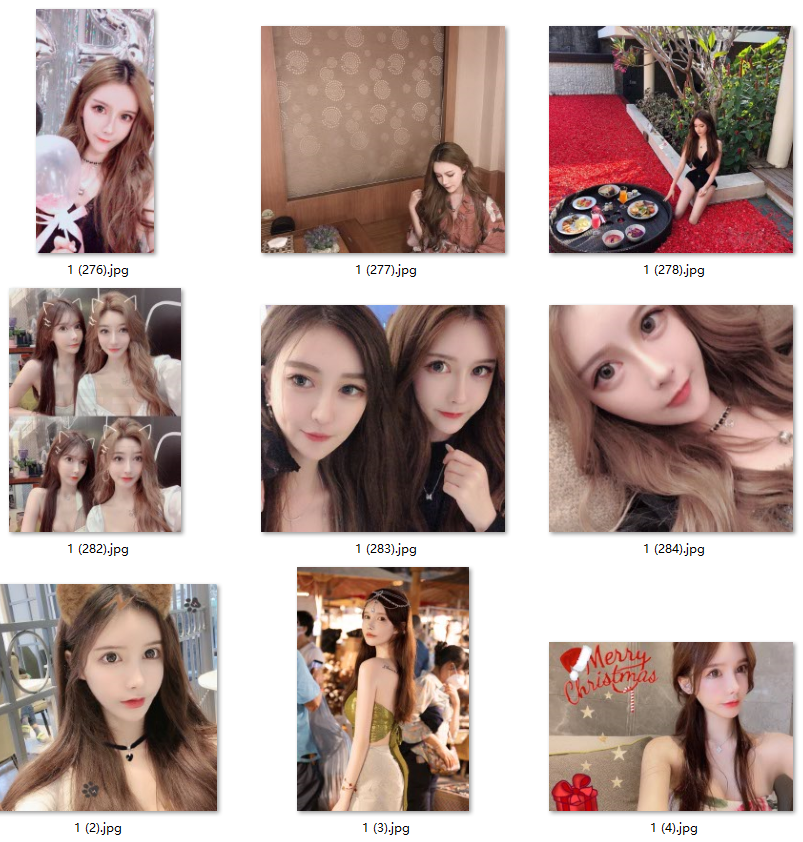Screen dimensions: 803x842
Task: Open image file 1 (276).jpg
Action: tap(95, 130)
